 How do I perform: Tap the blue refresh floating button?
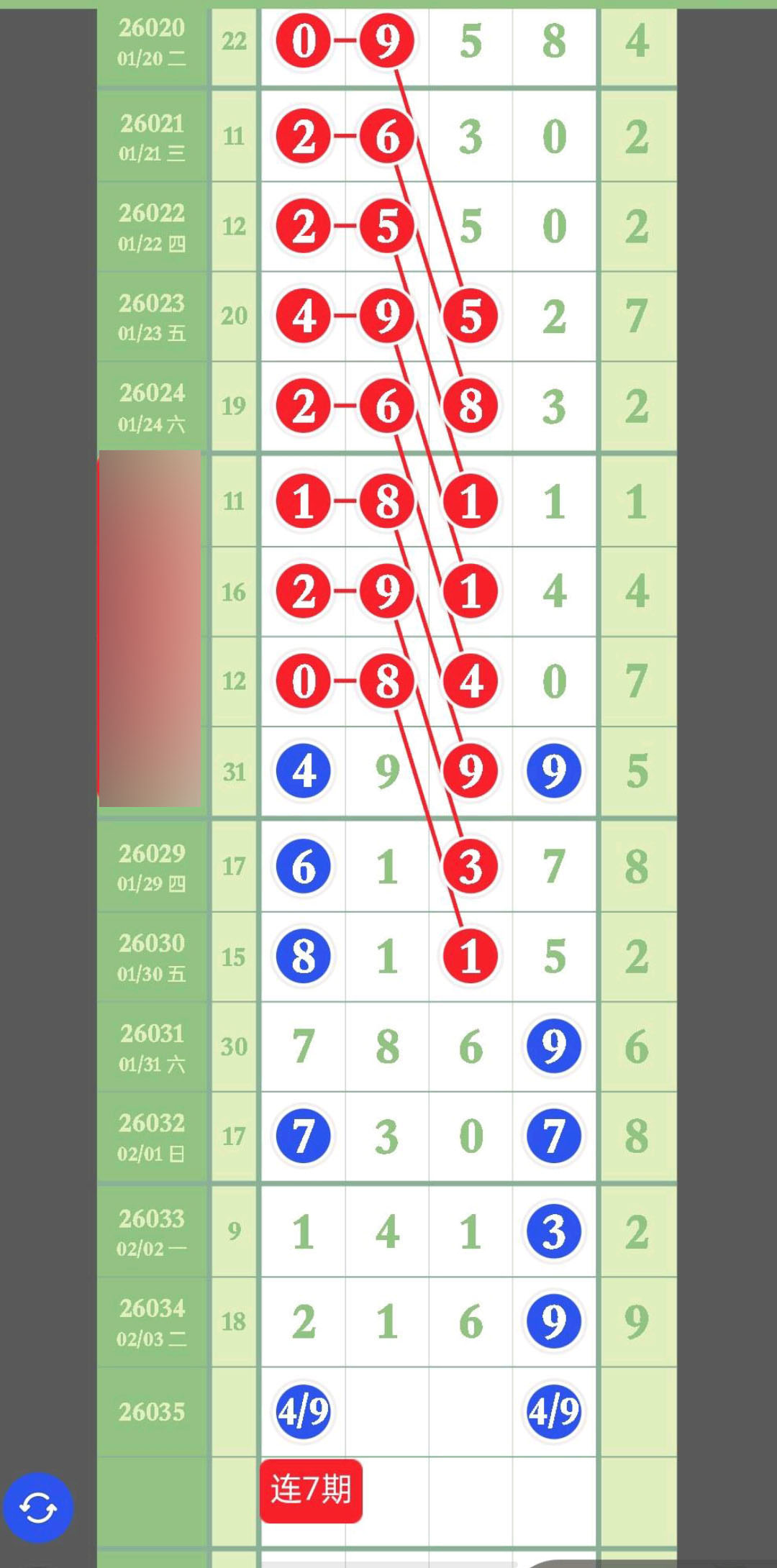click(x=38, y=1507)
